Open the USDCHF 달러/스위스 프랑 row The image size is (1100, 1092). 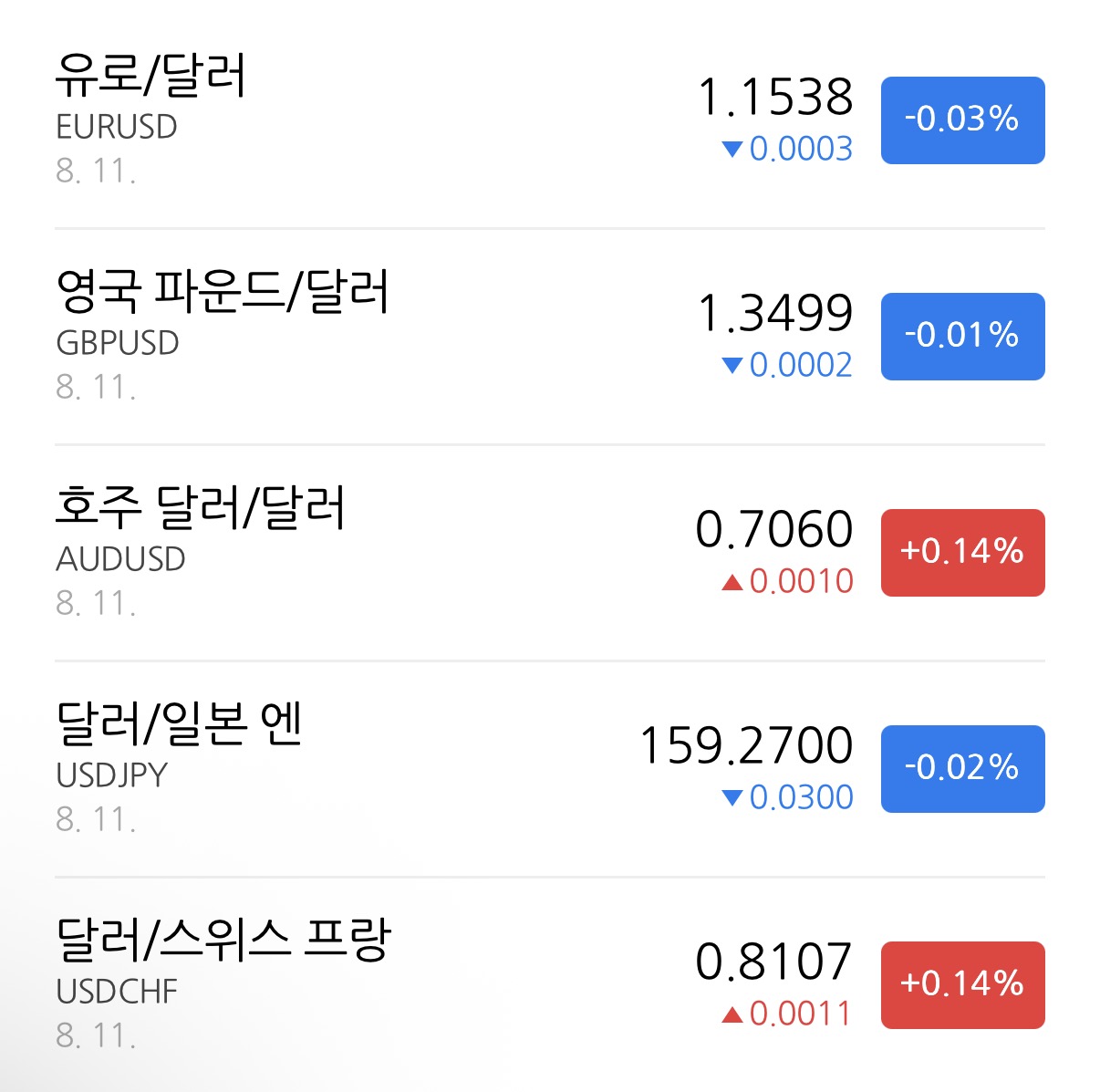(x=550, y=984)
